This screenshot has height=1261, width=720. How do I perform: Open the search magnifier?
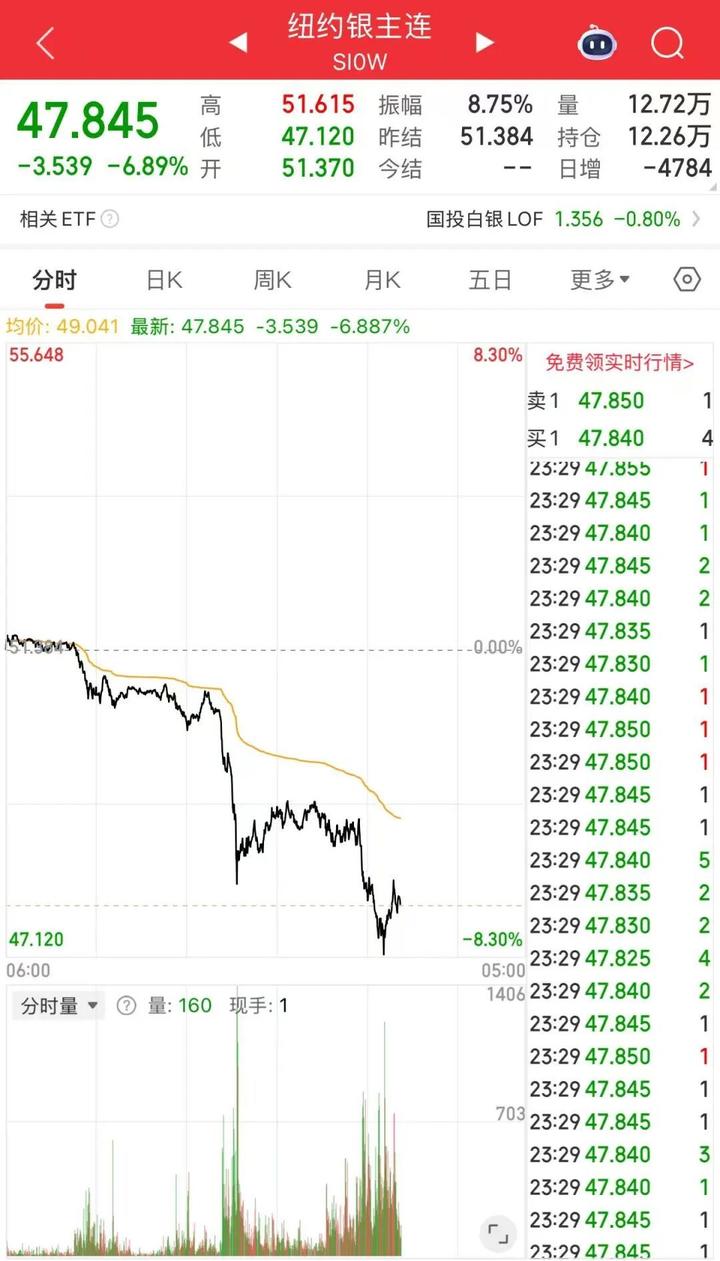[x=667, y=43]
